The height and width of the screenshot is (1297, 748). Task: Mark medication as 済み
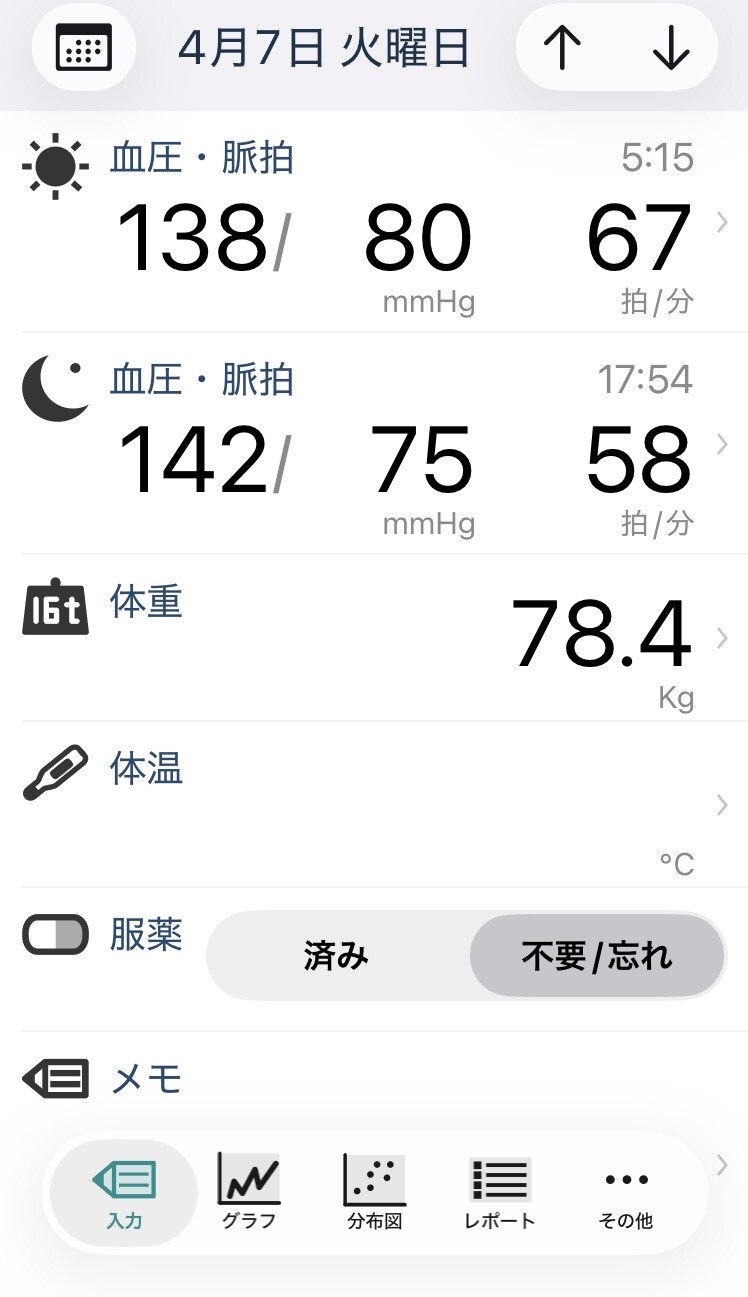click(337, 956)
